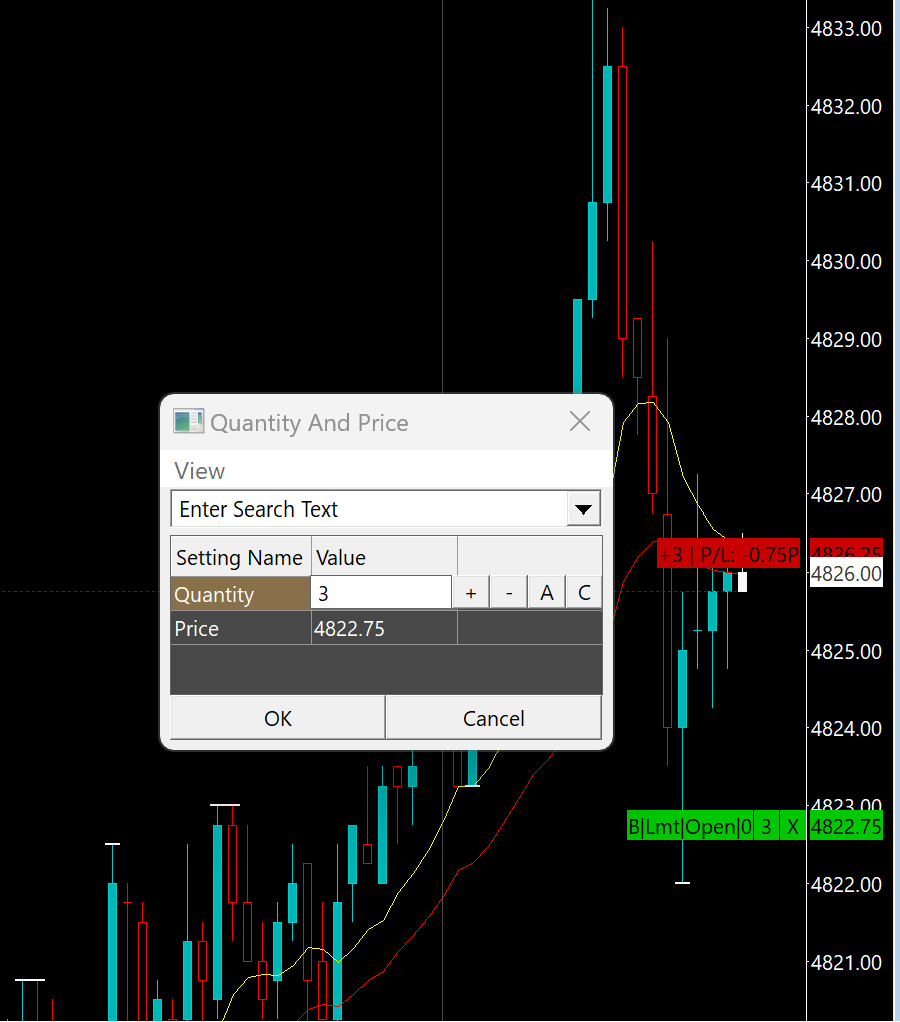Viewport: 900px width, 1022px height.
Task: Select the +3 position P/L label
Action: tap(728, 554)
